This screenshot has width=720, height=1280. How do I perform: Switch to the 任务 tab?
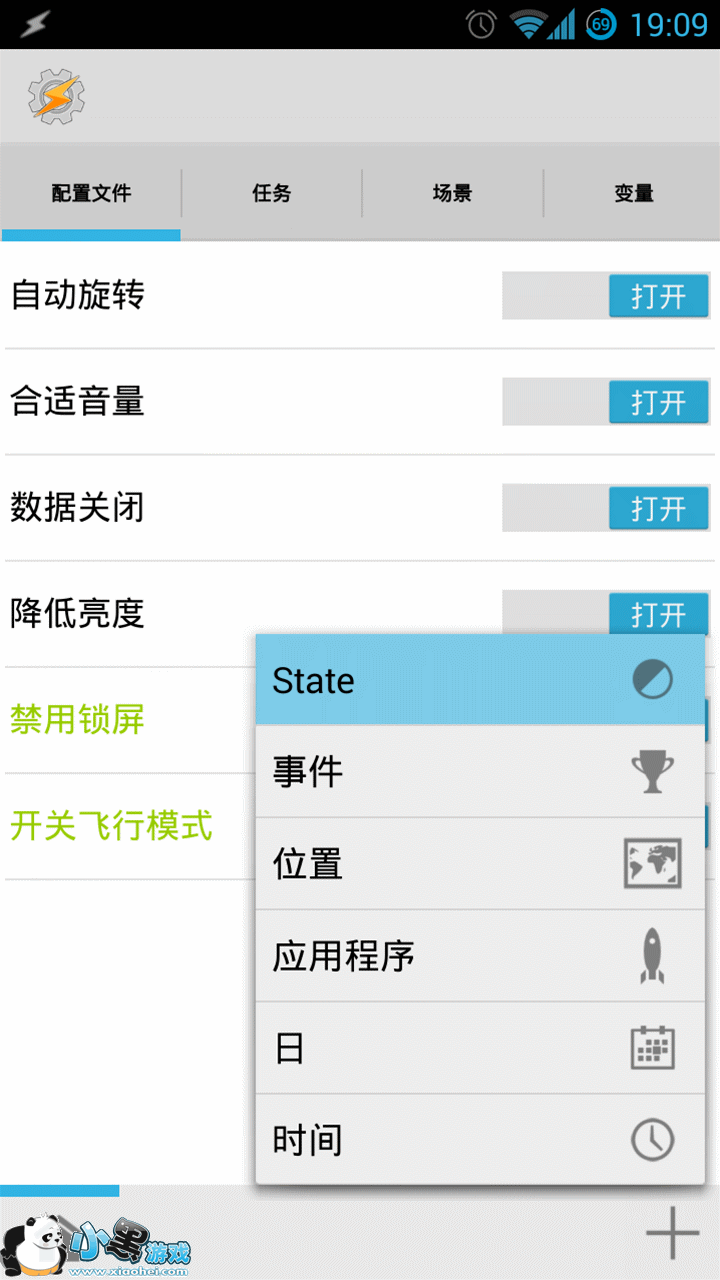click(271, 193)
